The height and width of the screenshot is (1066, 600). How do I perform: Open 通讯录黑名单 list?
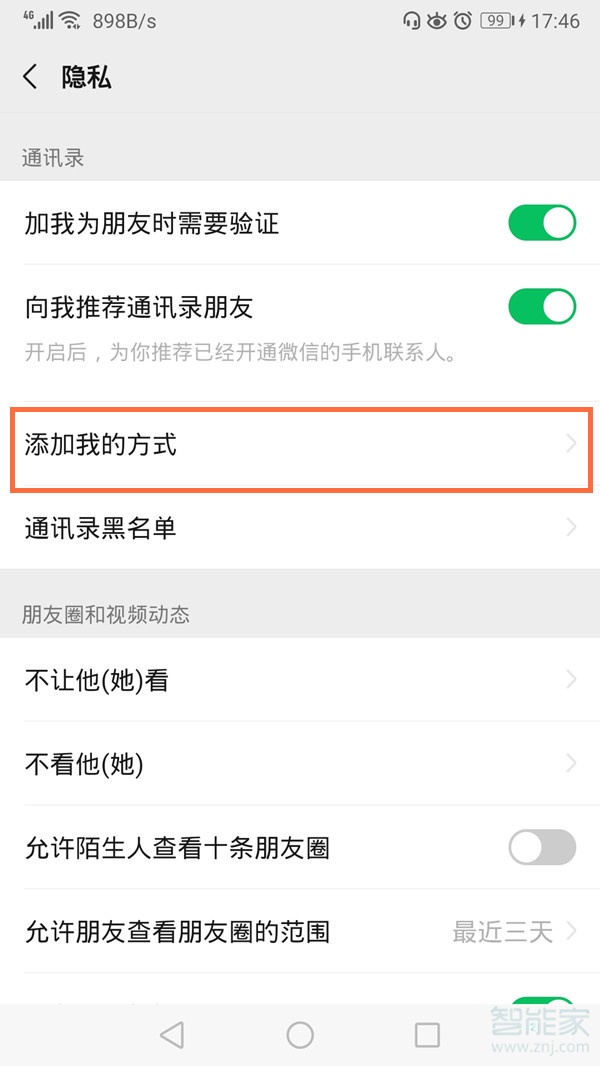(x=300, y=528)
